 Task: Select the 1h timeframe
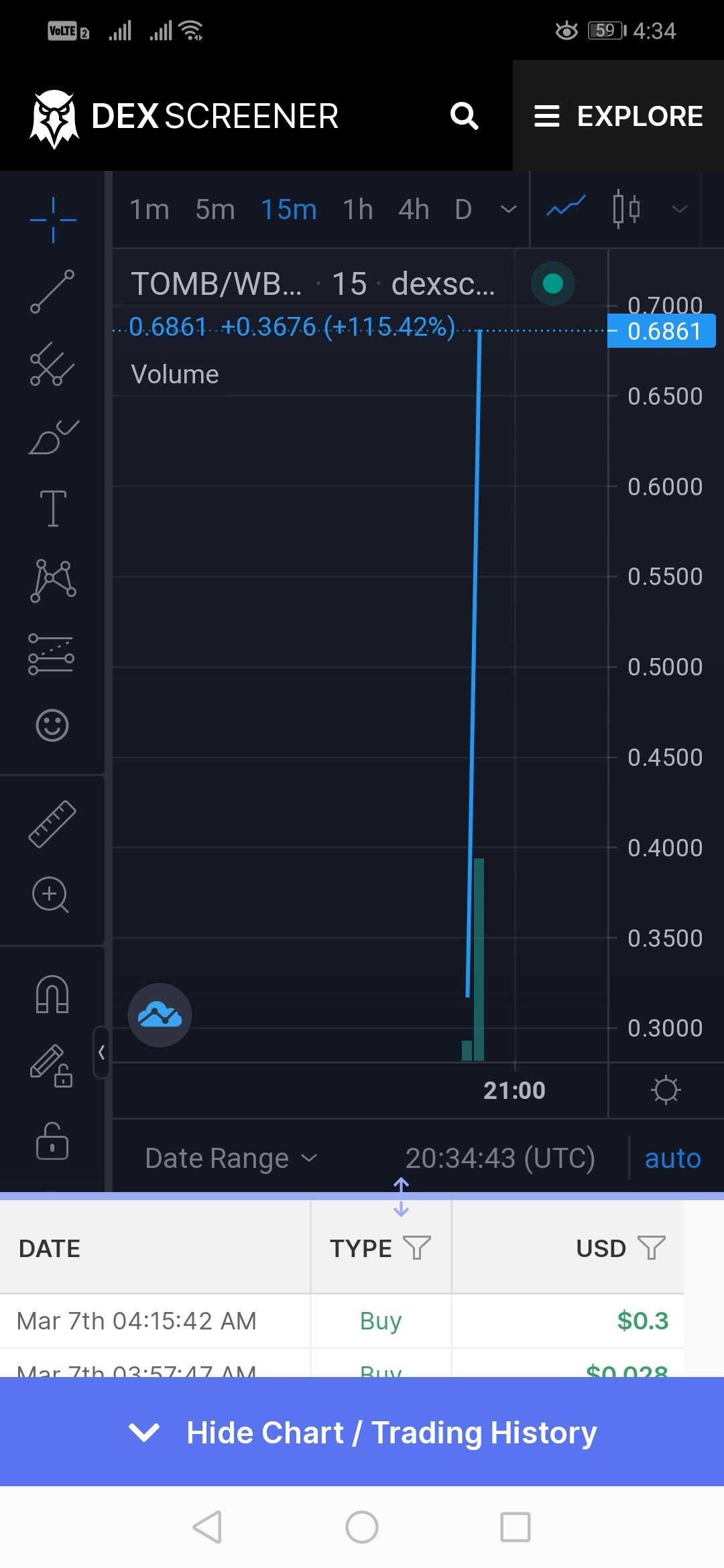tap(358, 210)
